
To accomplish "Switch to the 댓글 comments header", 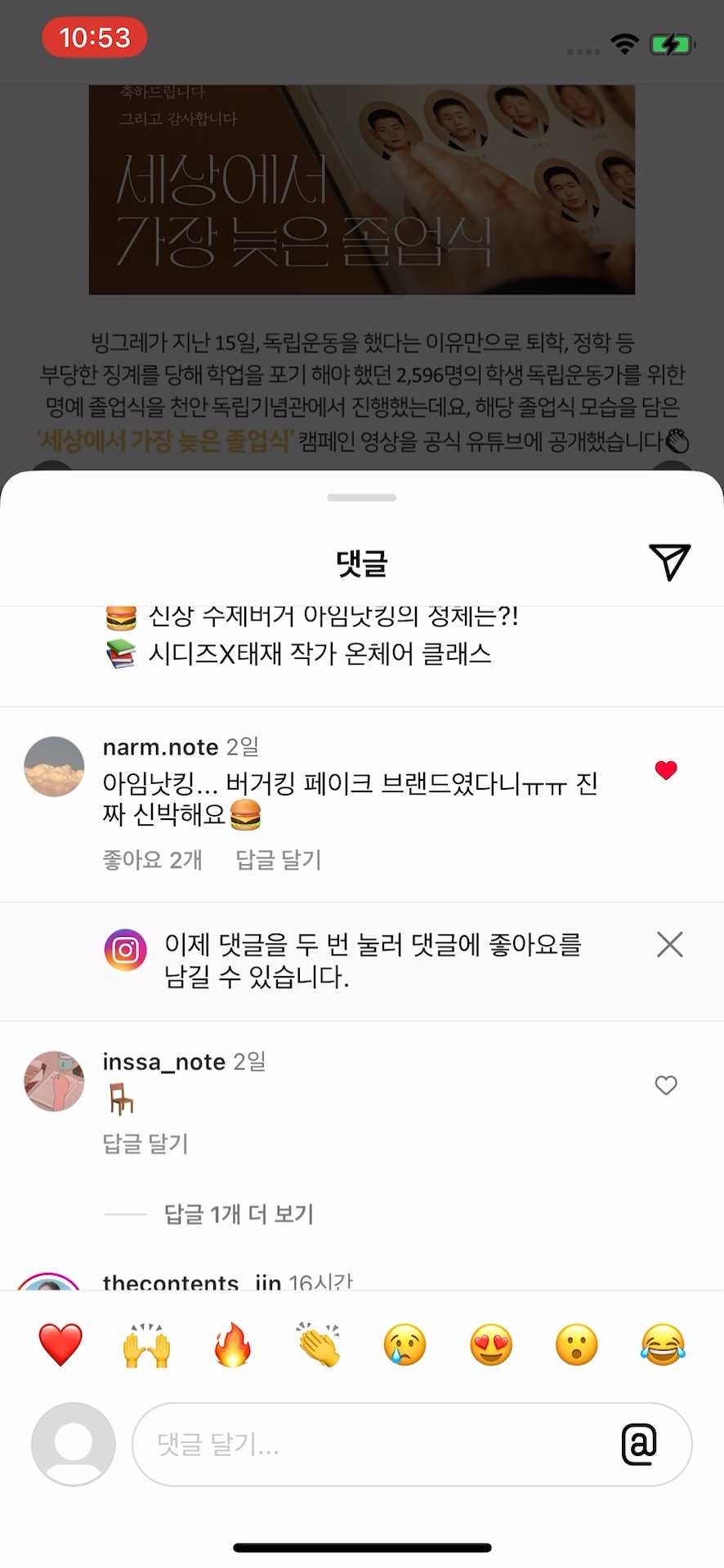I will click(x=362, y=562).
